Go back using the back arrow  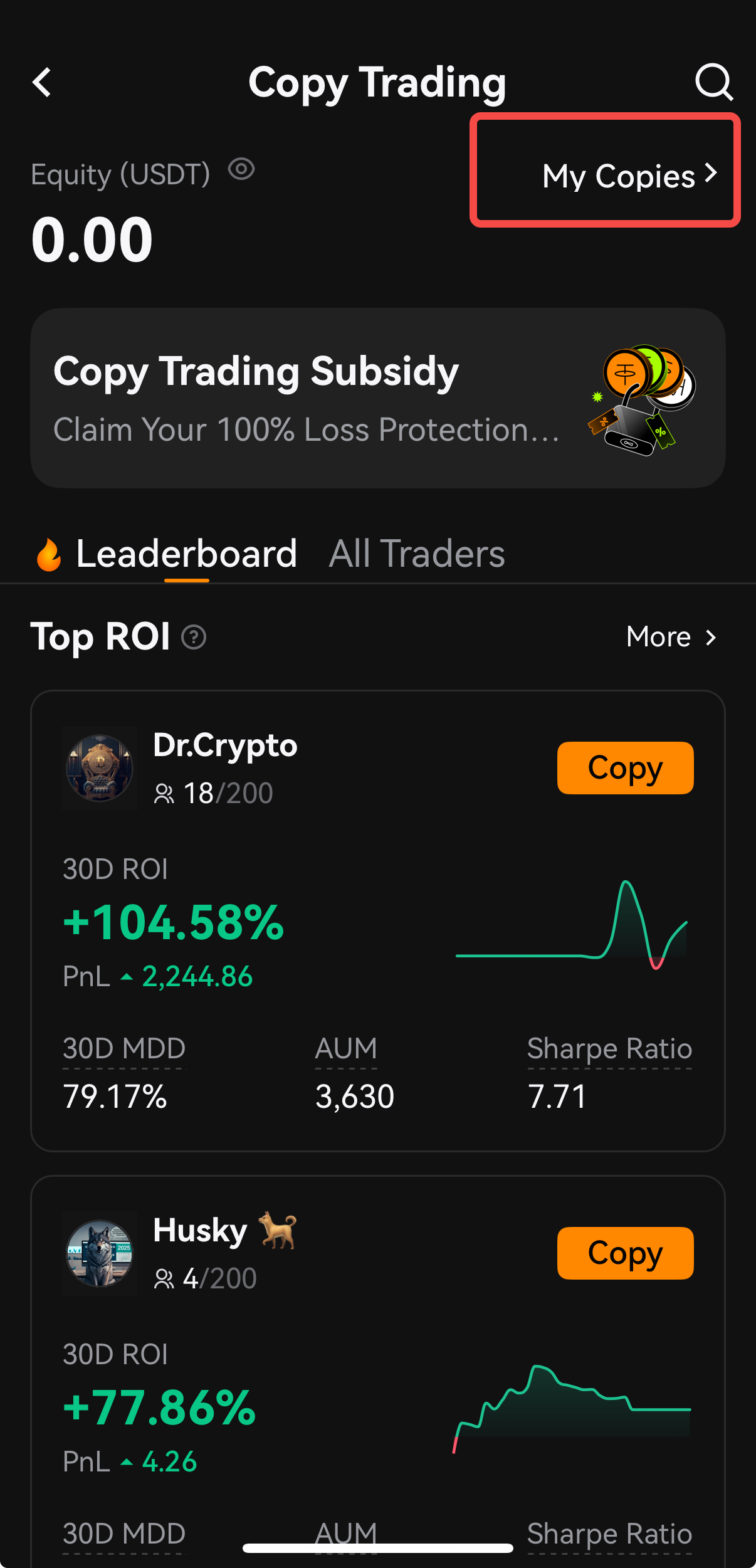(x=41, y=82)
